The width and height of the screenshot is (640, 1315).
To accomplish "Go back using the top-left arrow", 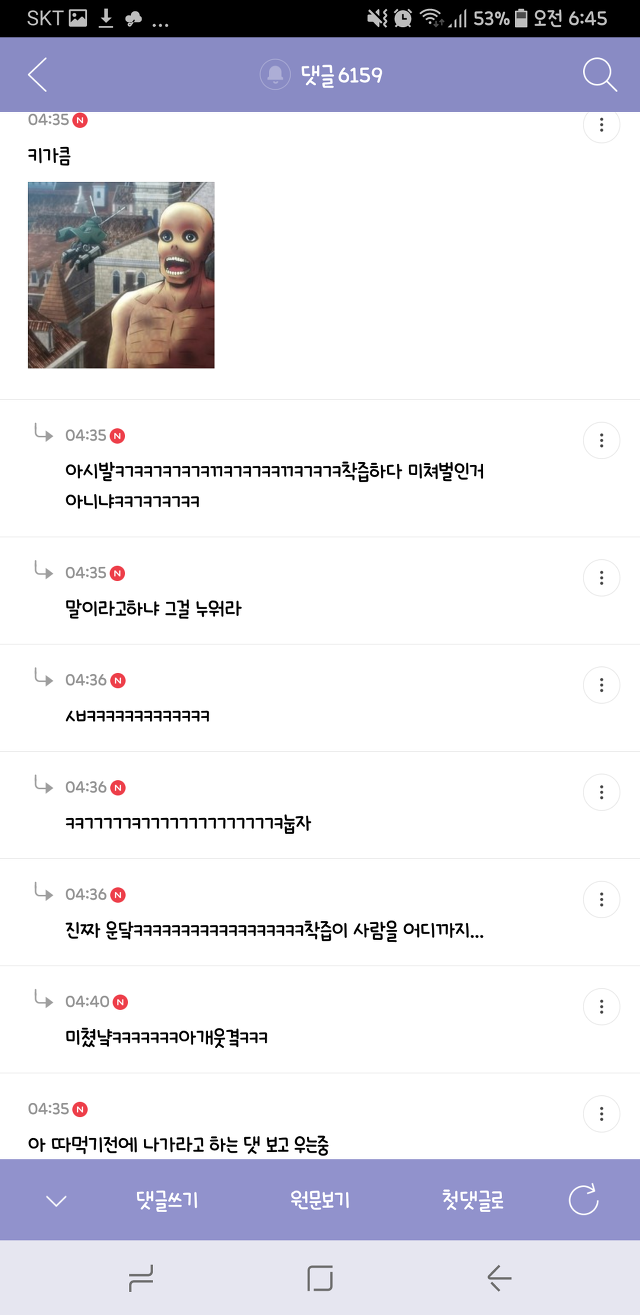I will coord(38,75).
